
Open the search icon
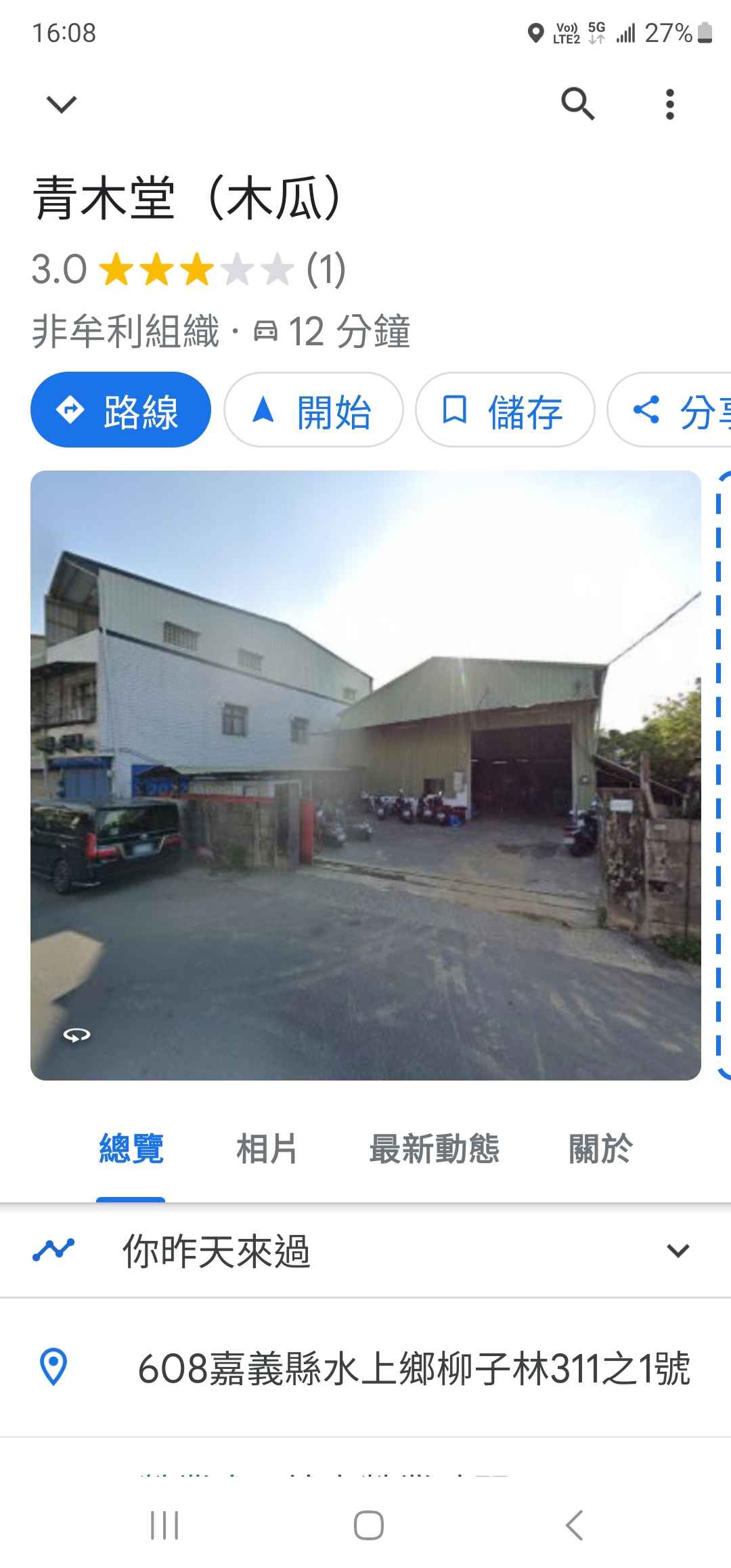tap(578, 104)
